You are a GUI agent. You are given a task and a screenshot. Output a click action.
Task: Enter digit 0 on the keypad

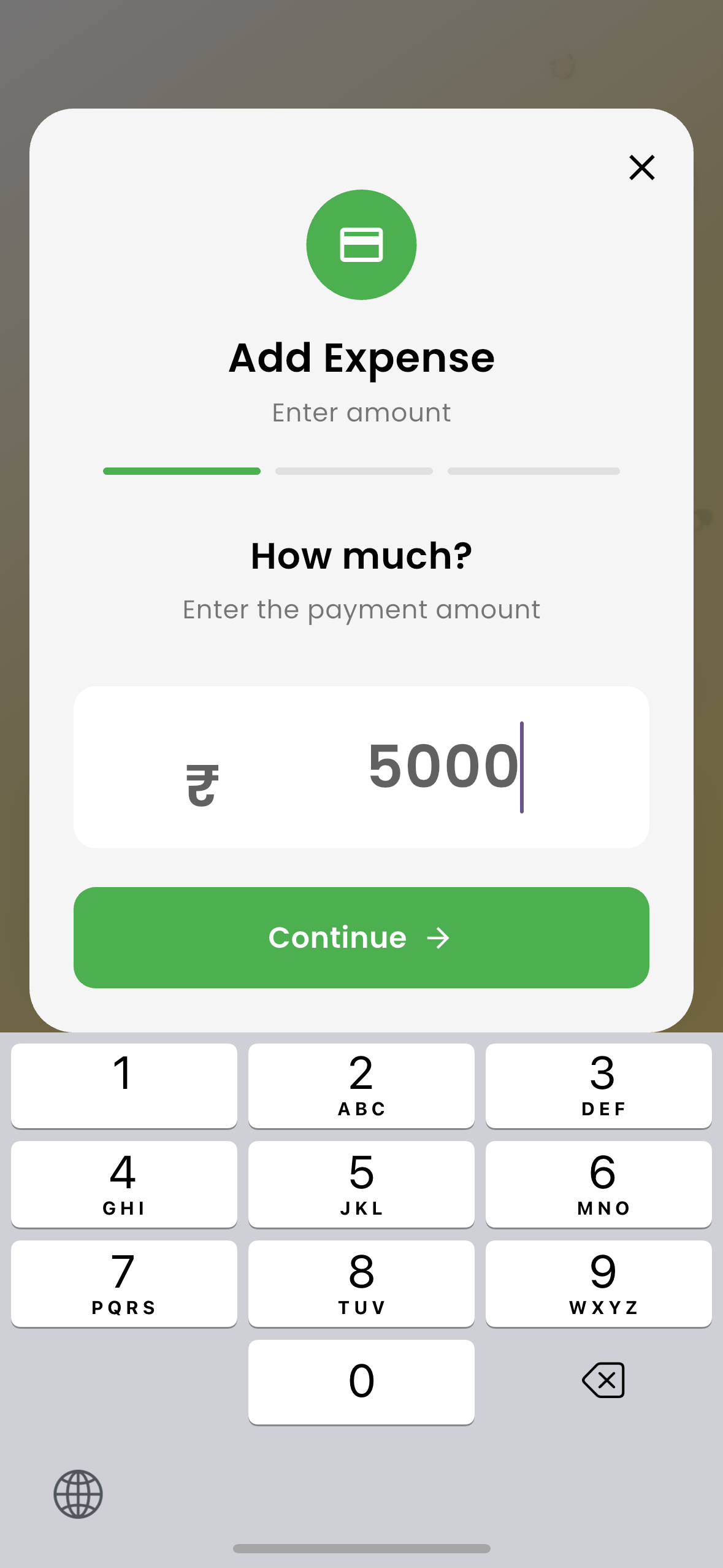click(361, 1382)
